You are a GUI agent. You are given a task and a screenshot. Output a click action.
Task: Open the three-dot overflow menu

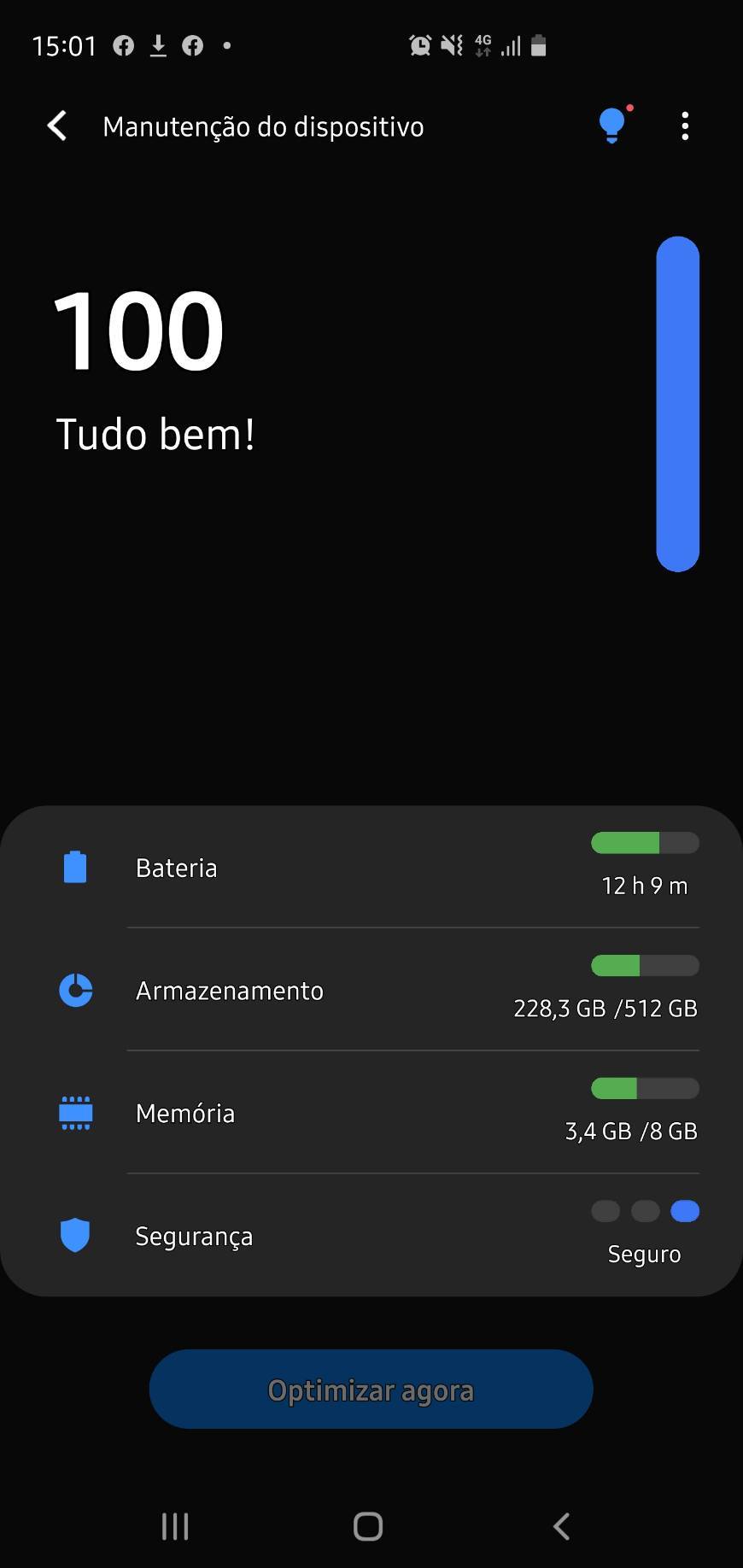(685, 126)
